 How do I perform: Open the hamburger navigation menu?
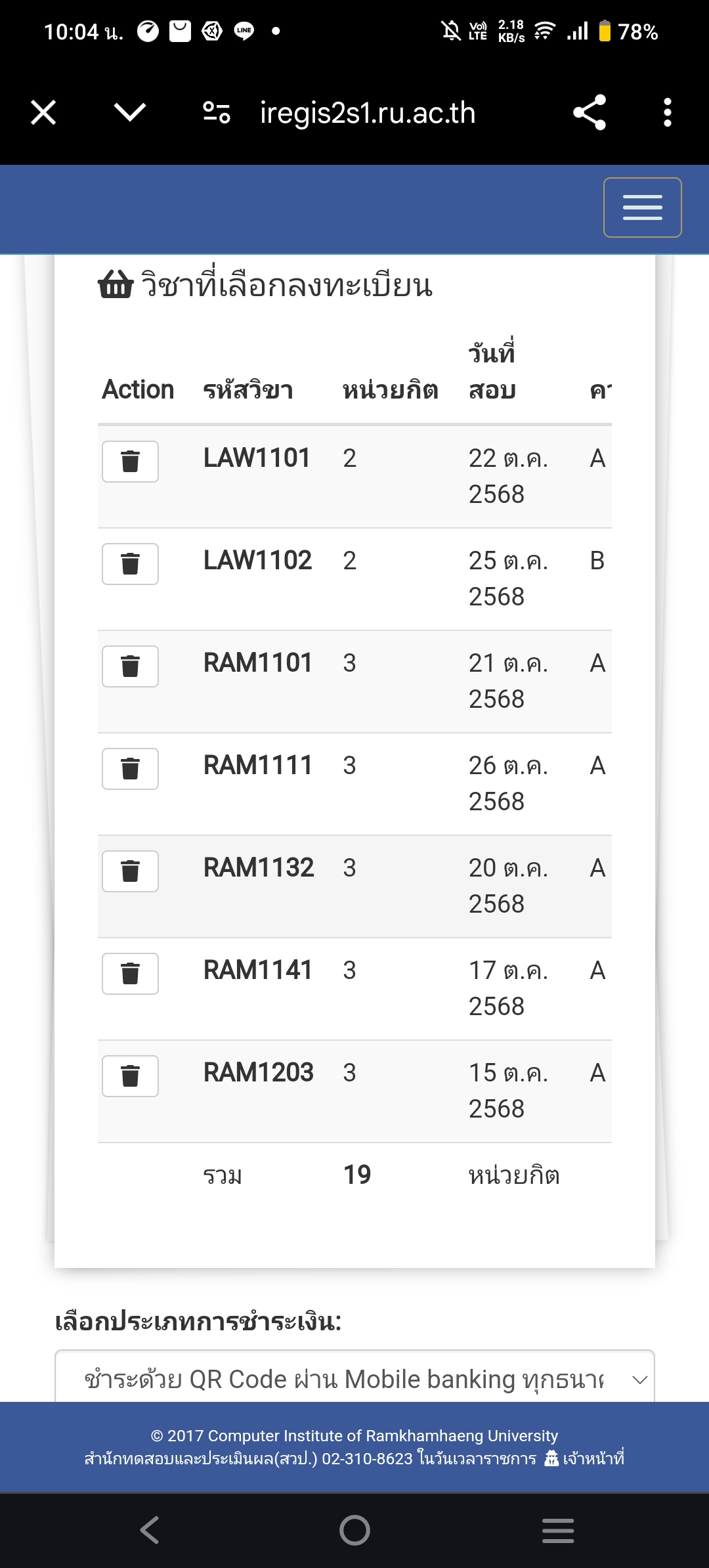(642, 207)
